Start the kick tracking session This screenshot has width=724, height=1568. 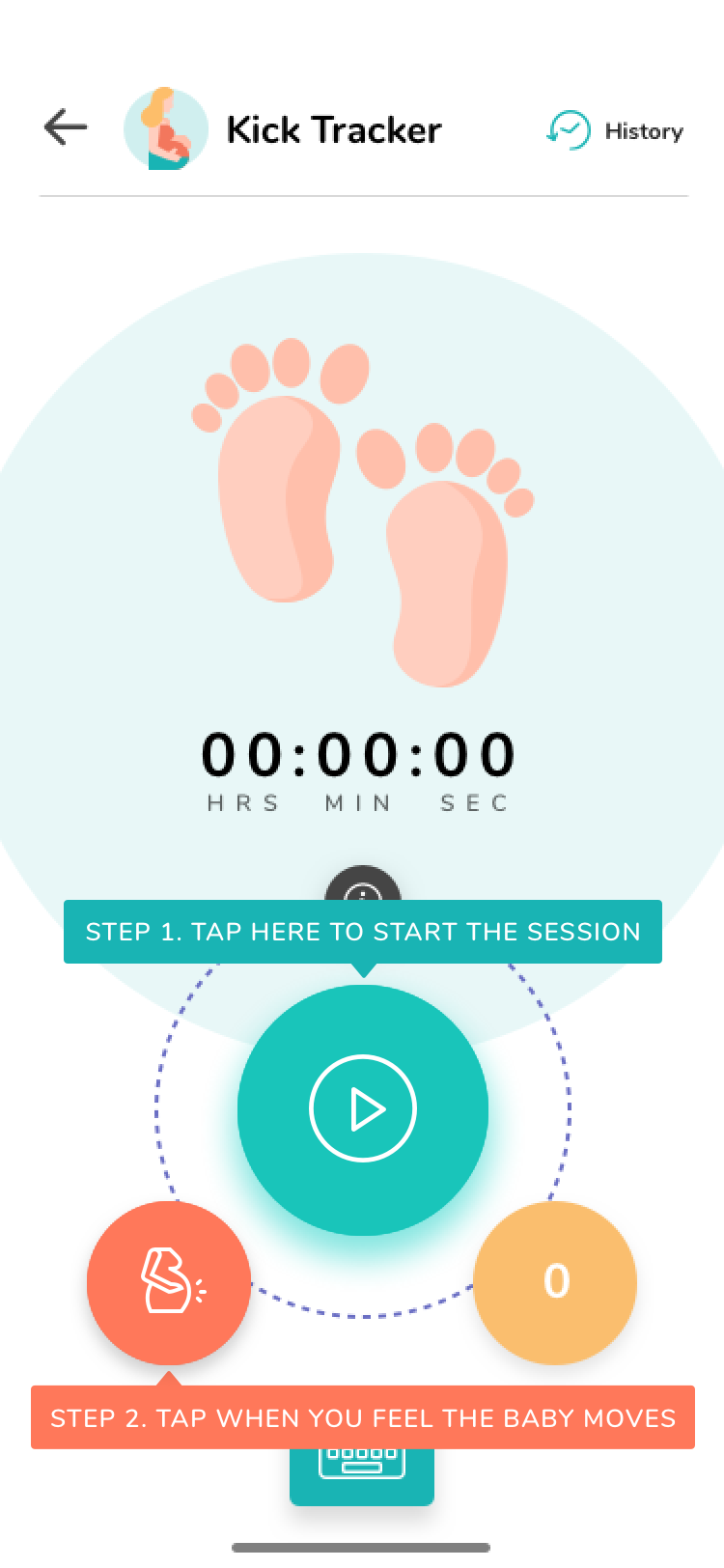(363, 1110)
